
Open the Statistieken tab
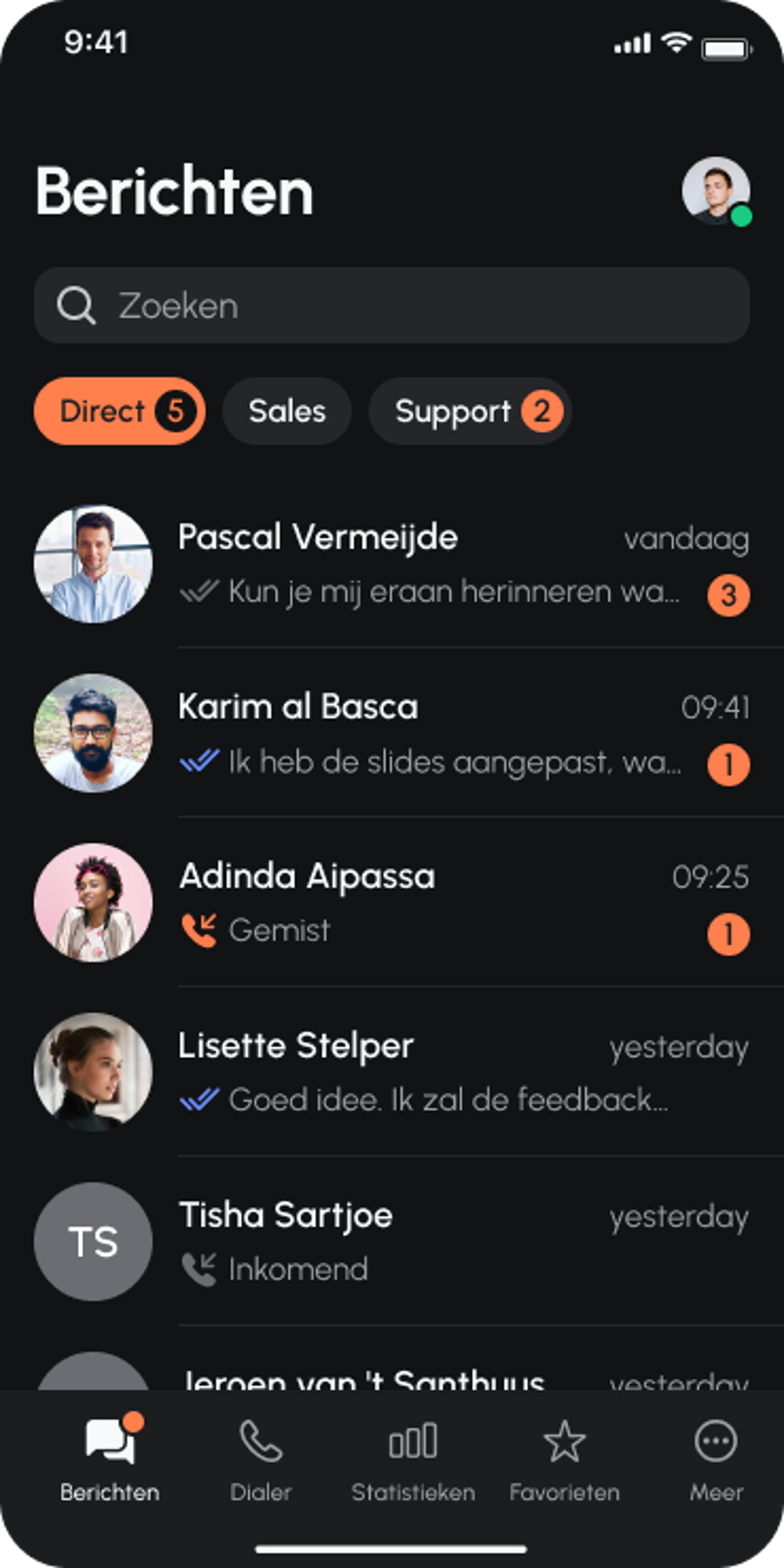[412, 1460]
